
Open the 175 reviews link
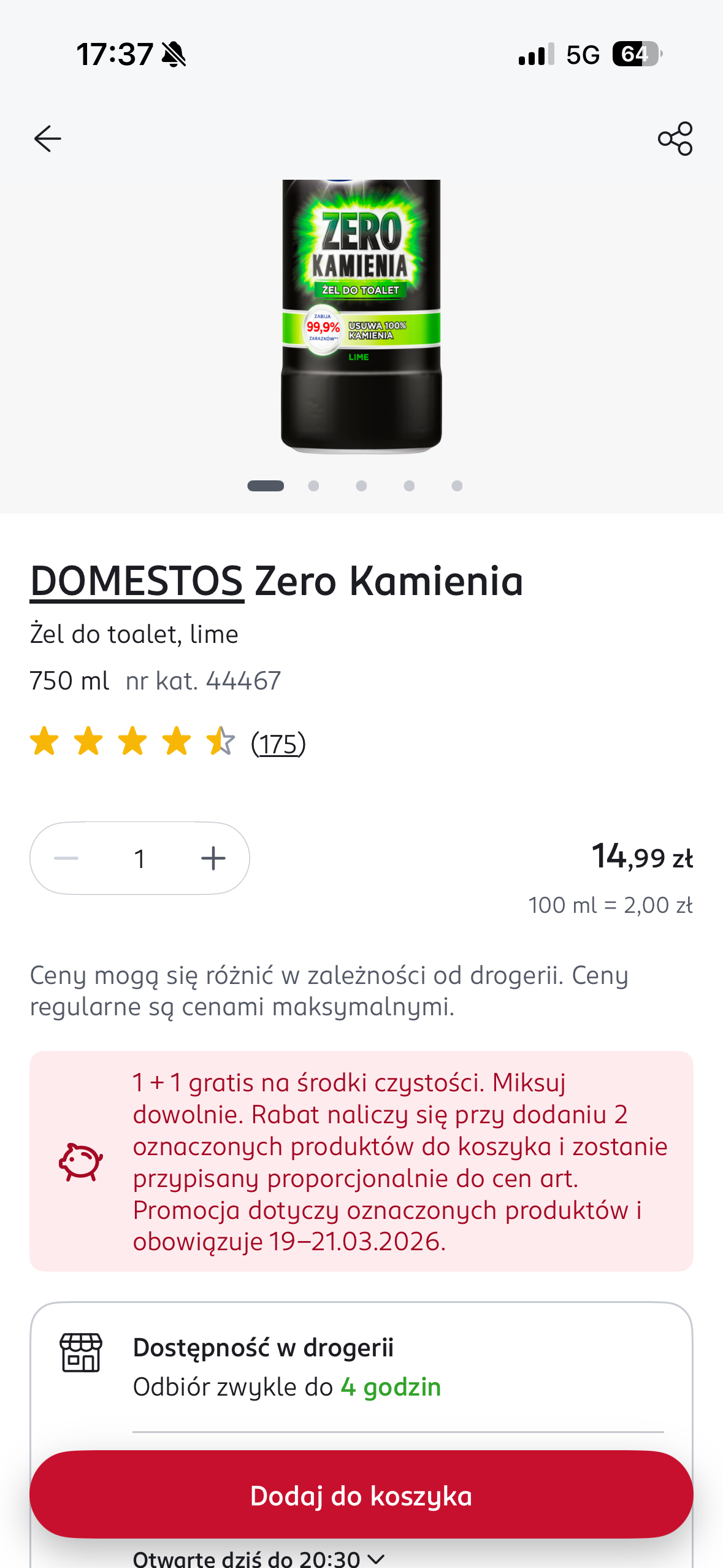[x=278, y=744]
